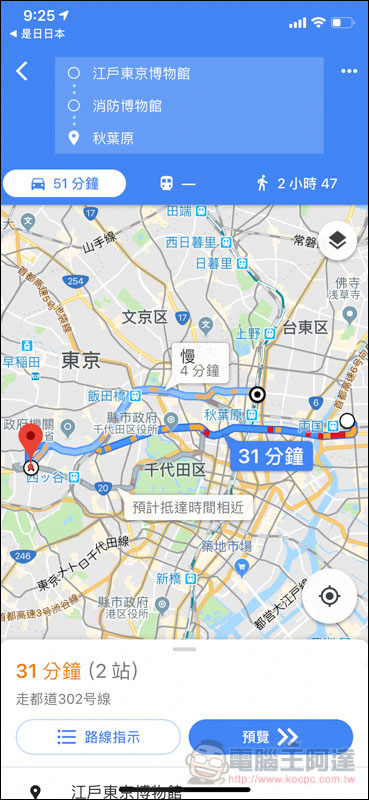Go back using the top-left arrow

coord(21,71)
